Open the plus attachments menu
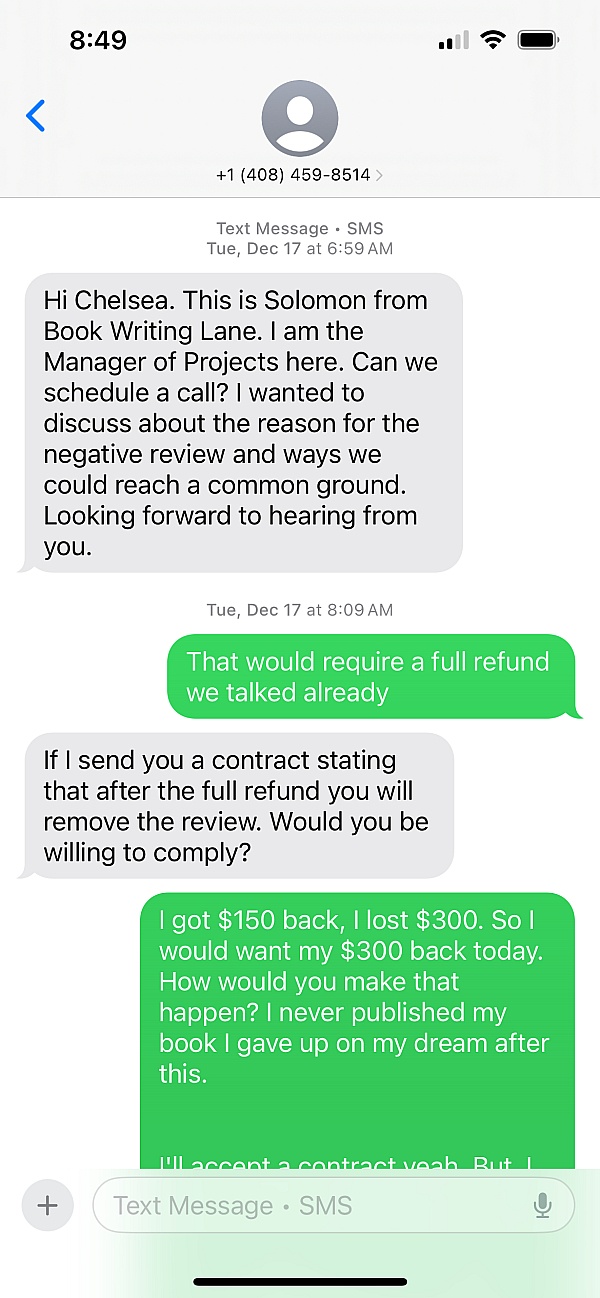Image resolution: width=600 pixels, height=1298 pixels. (x=47, y=1205)
